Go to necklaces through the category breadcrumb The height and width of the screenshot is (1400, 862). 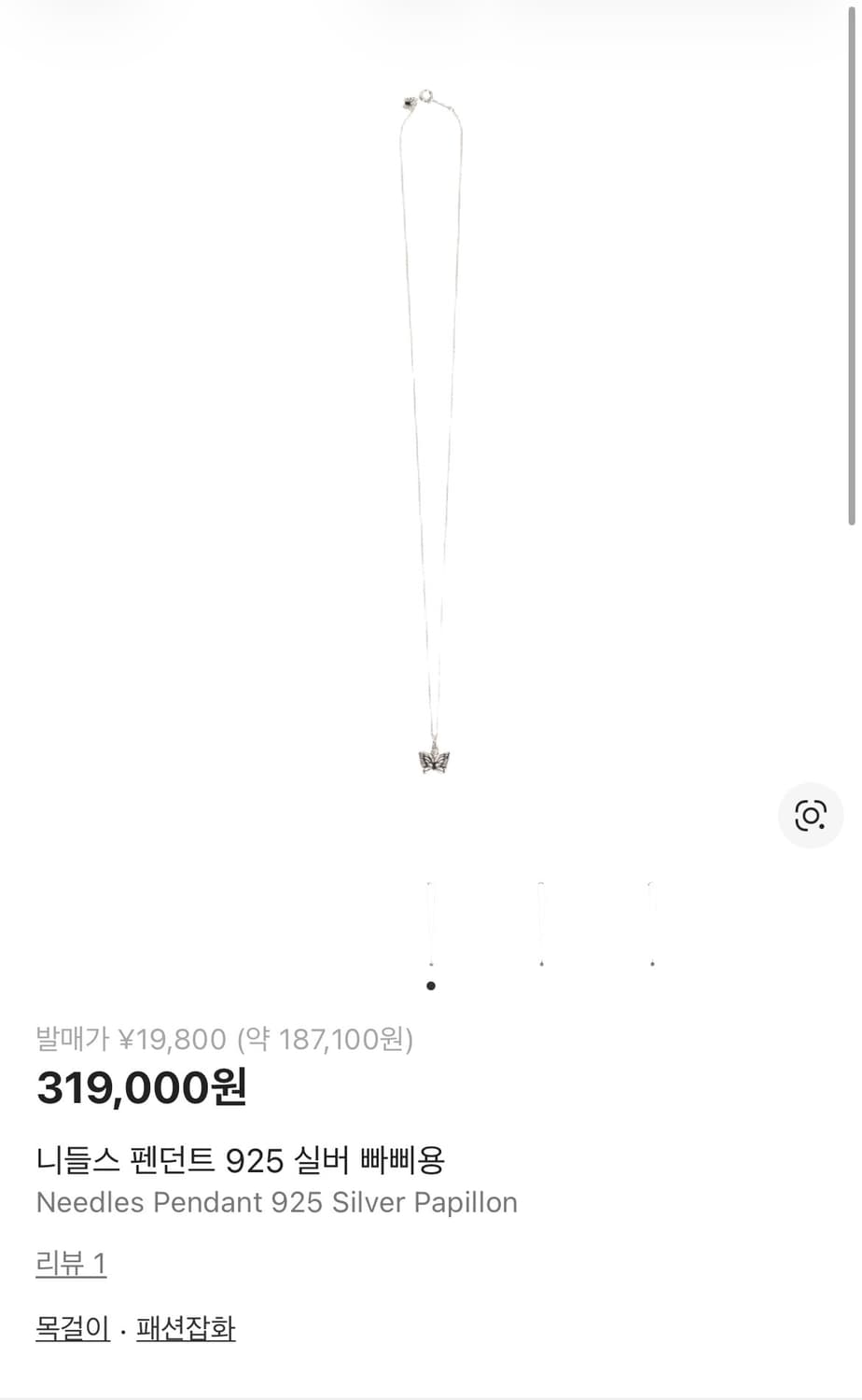[72, 1329]
